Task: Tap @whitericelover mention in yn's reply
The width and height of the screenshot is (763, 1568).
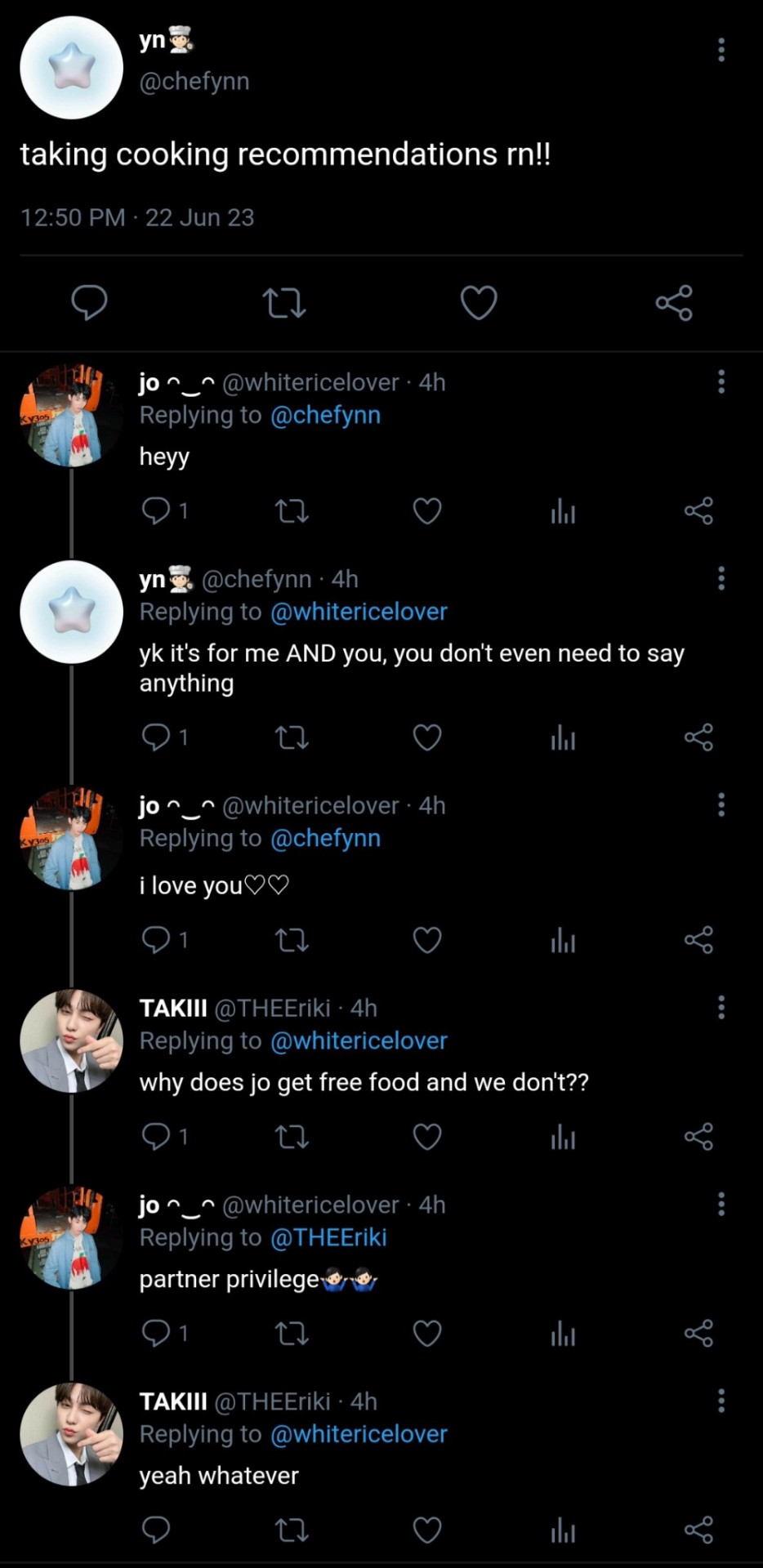Action: click(x=359, y=612)
